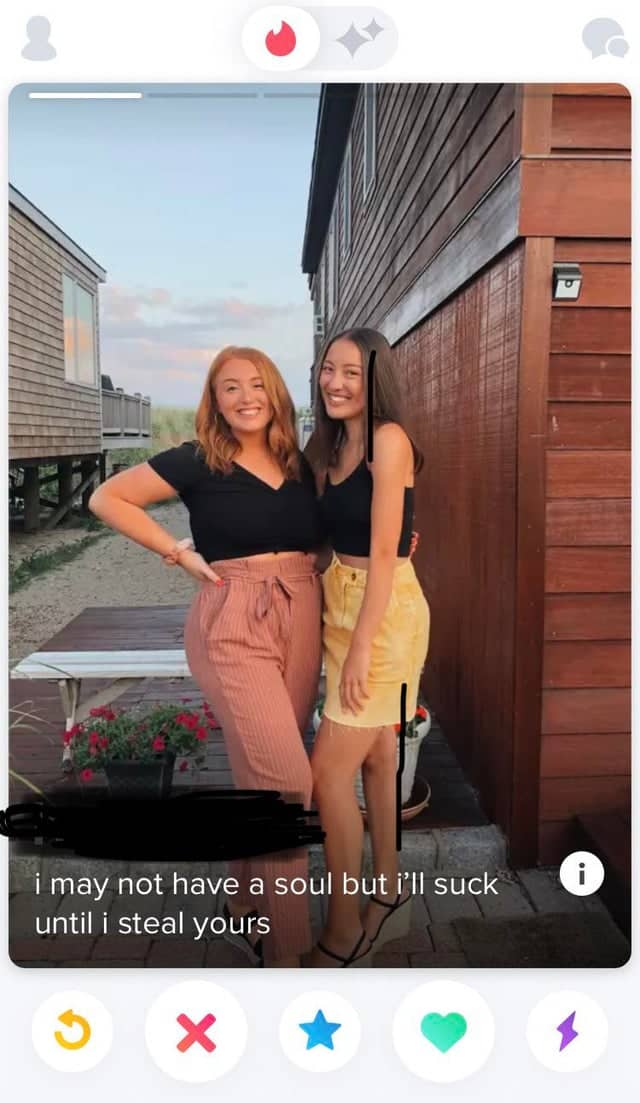Send a Super Like with the star

[x=320, y=1031]
